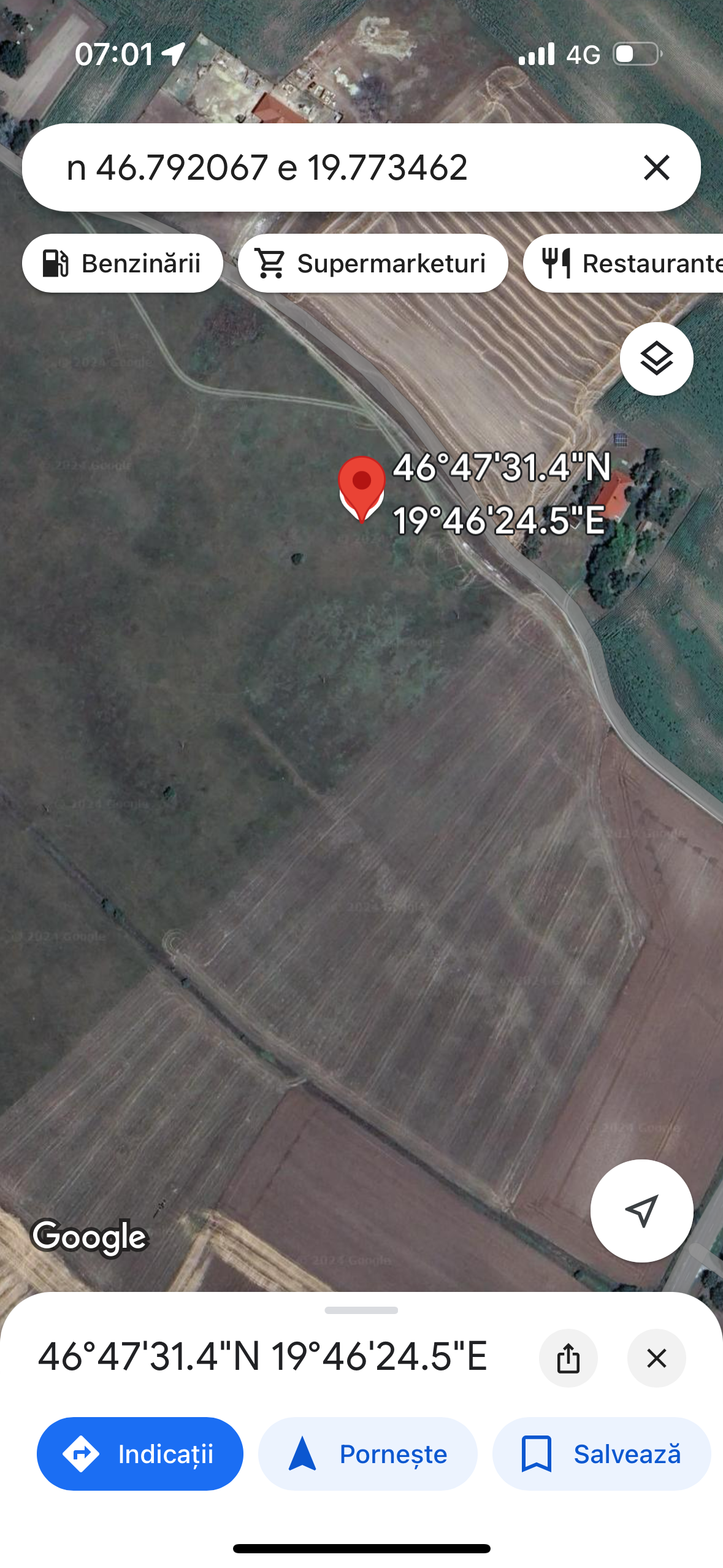Get directions with Indicații

point(140,1453)
